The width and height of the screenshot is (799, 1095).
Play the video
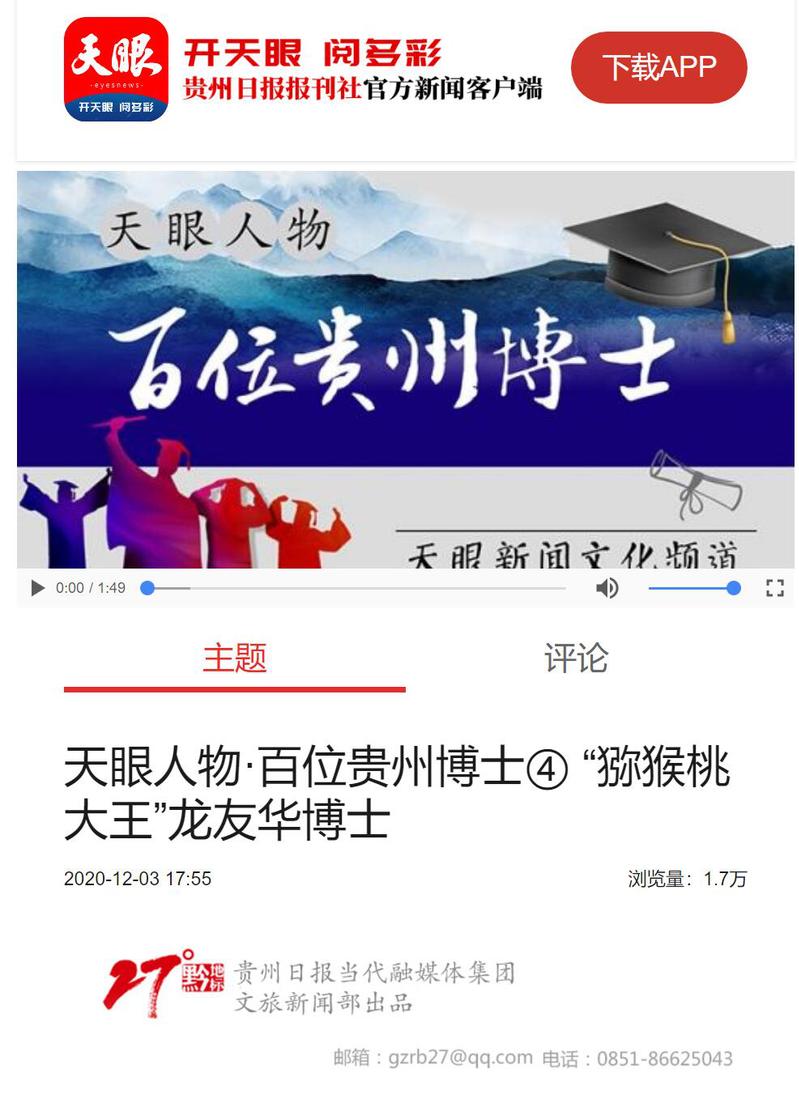click(38, 588)
